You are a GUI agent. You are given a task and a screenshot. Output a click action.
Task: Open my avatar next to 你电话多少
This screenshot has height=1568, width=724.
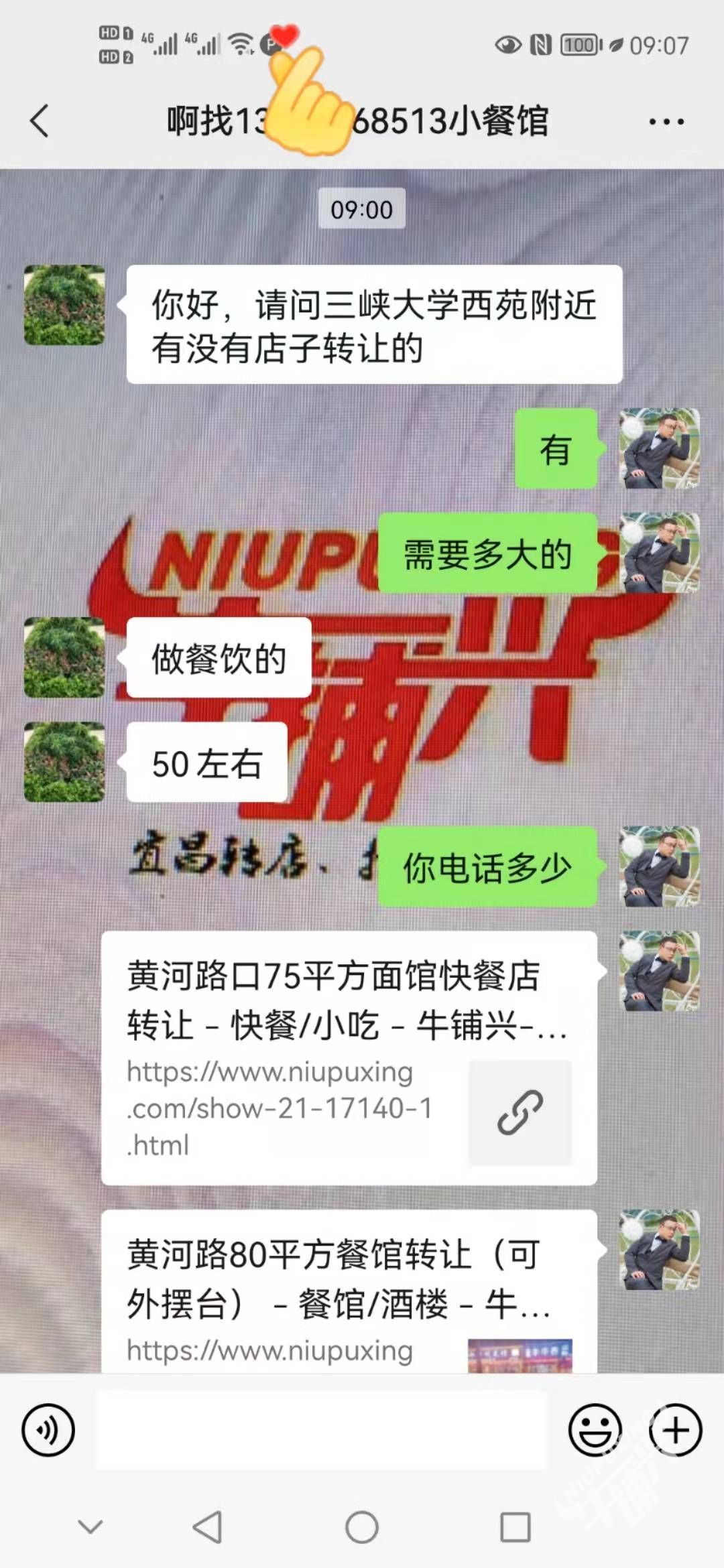(x=660, y=866)
